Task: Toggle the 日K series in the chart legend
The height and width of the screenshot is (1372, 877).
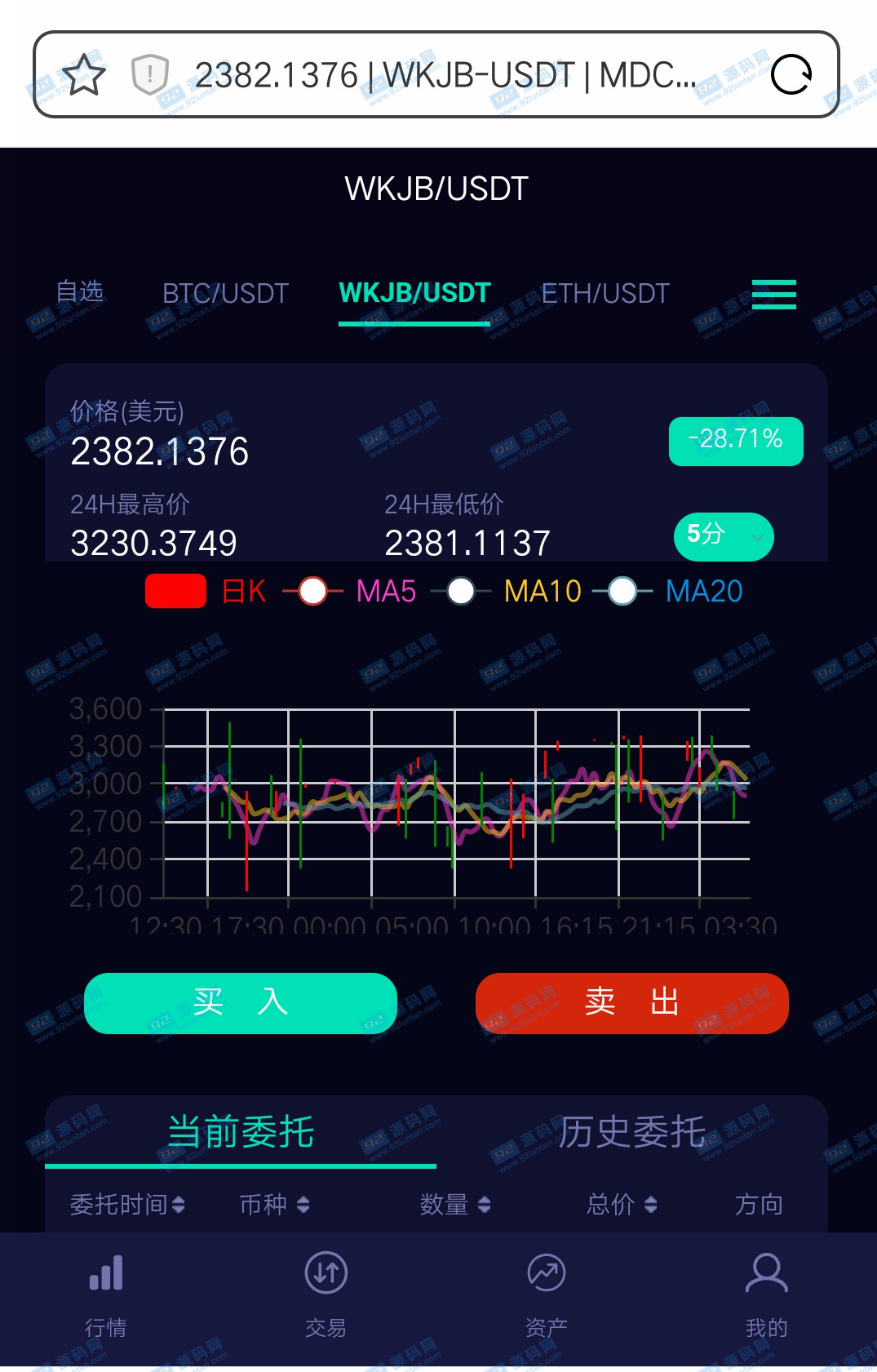Action: click(205, 591)
